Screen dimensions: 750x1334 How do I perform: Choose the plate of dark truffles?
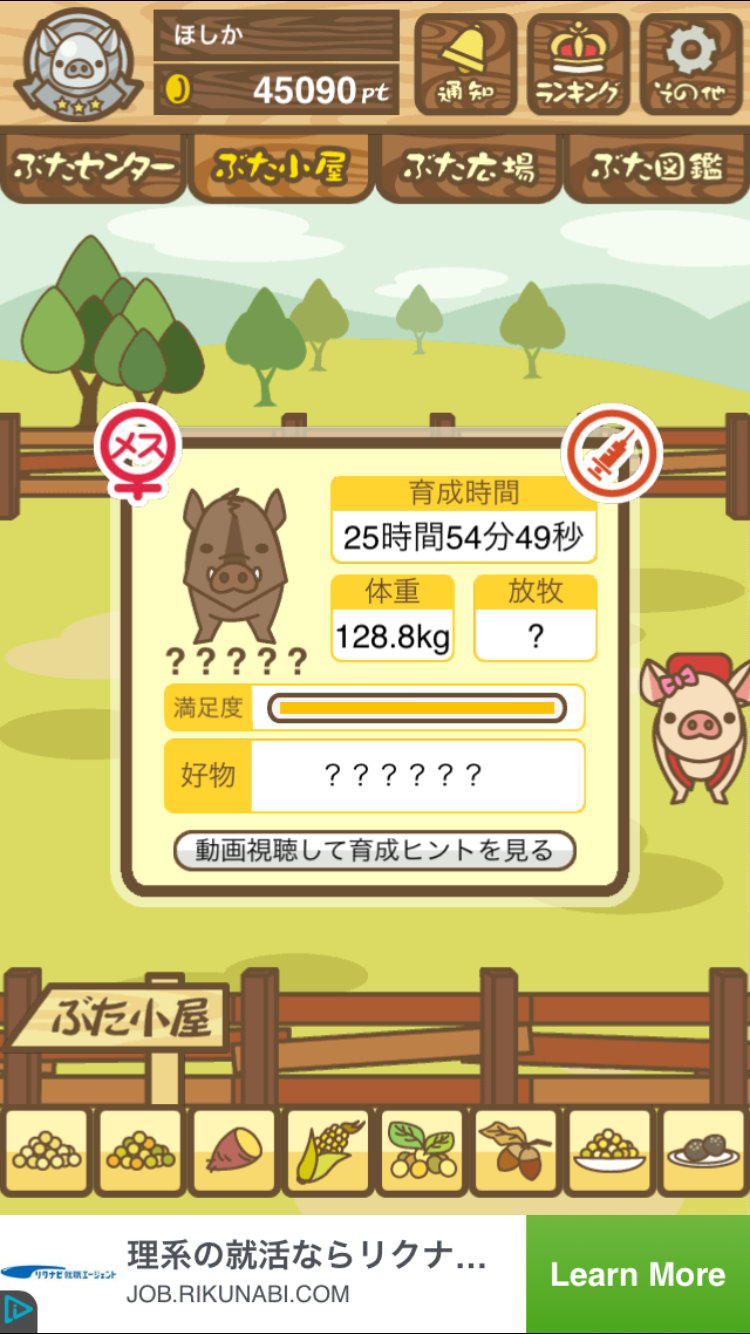click(703, 1152)
